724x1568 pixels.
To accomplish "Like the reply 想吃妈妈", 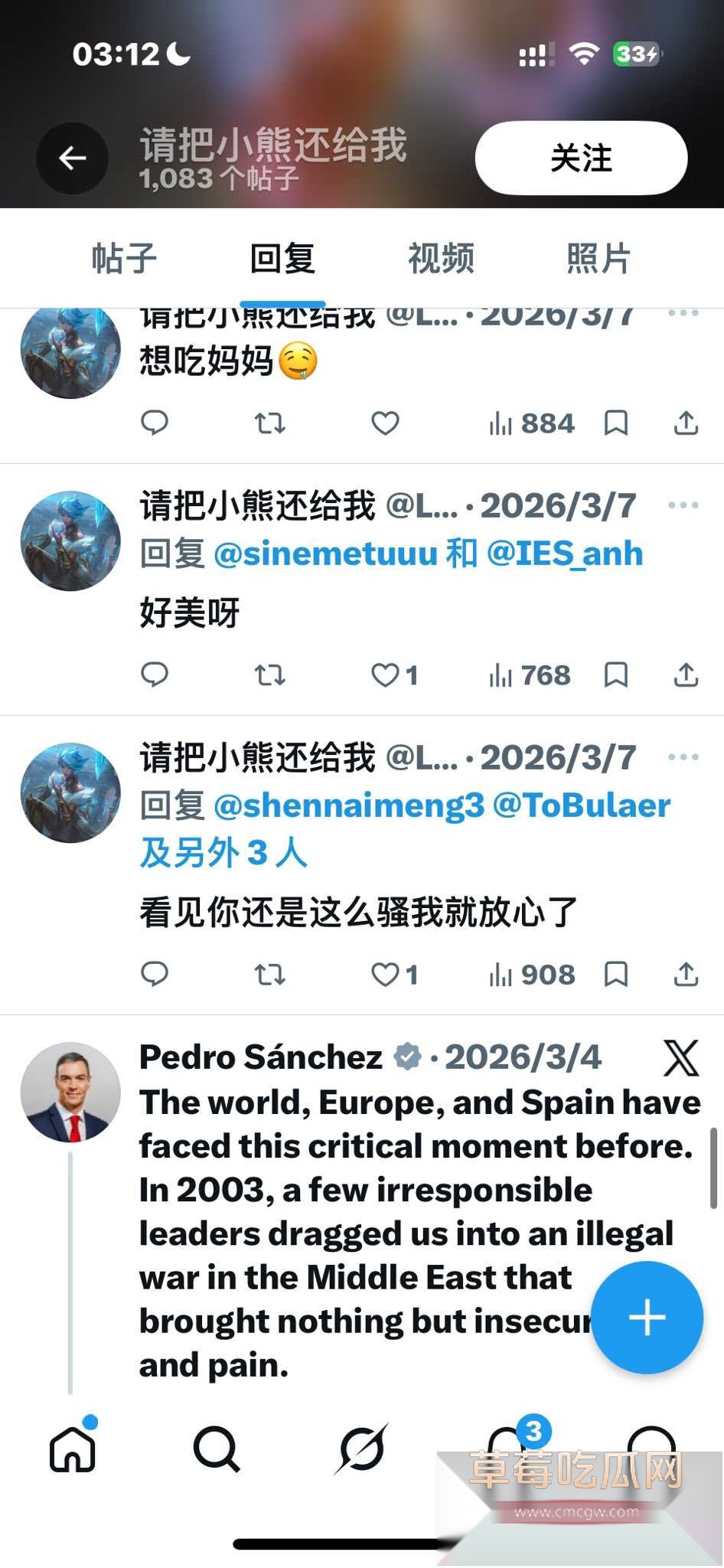I will pos(385,423).
